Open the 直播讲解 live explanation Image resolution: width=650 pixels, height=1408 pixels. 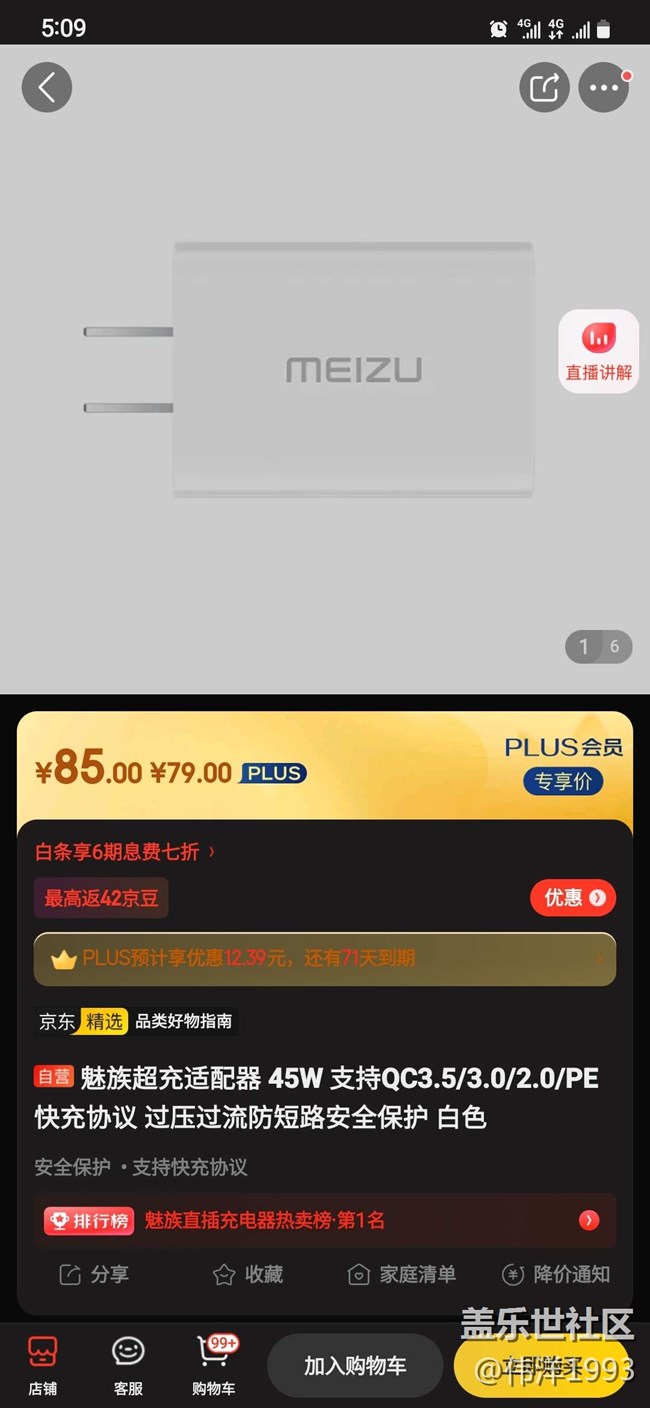coord(598,351)
